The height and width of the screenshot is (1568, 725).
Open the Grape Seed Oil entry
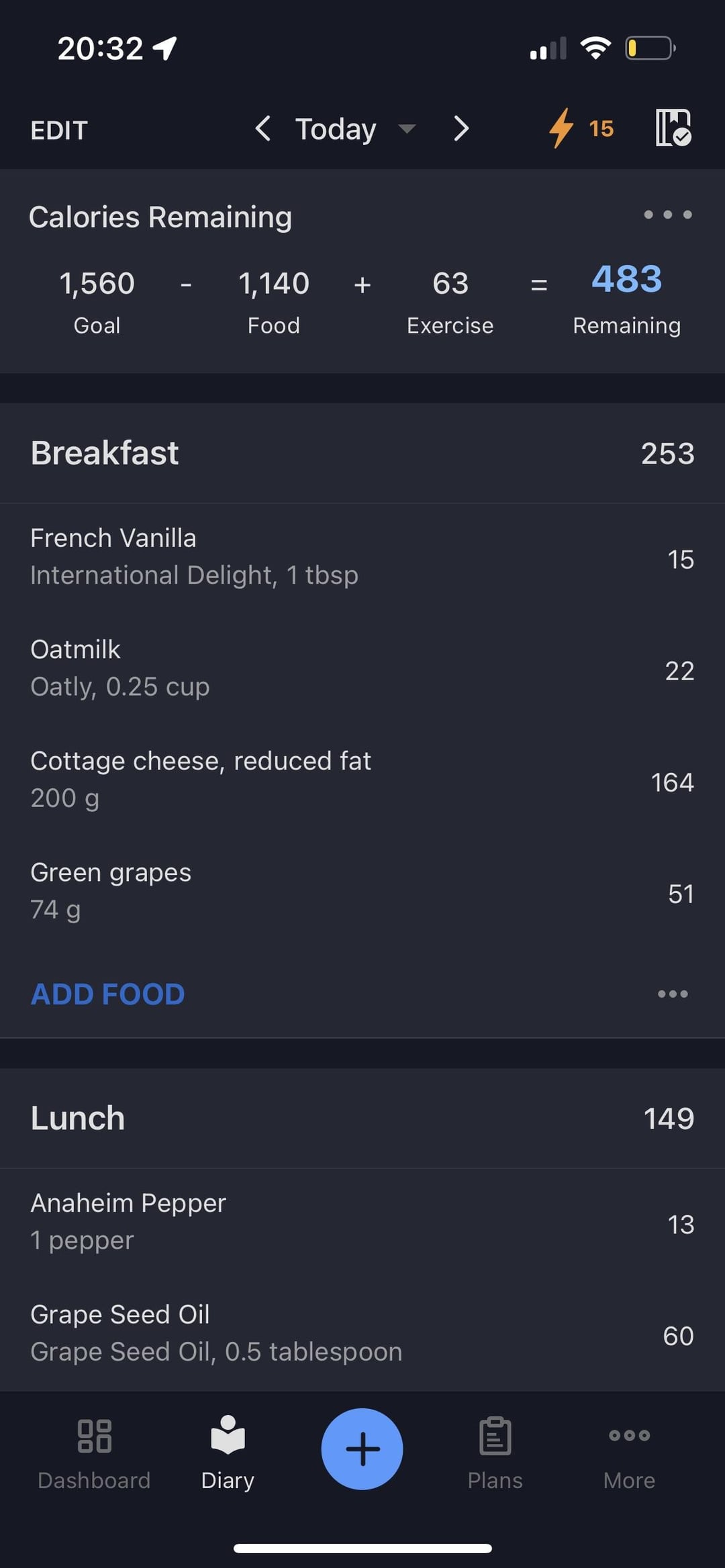362,1333
